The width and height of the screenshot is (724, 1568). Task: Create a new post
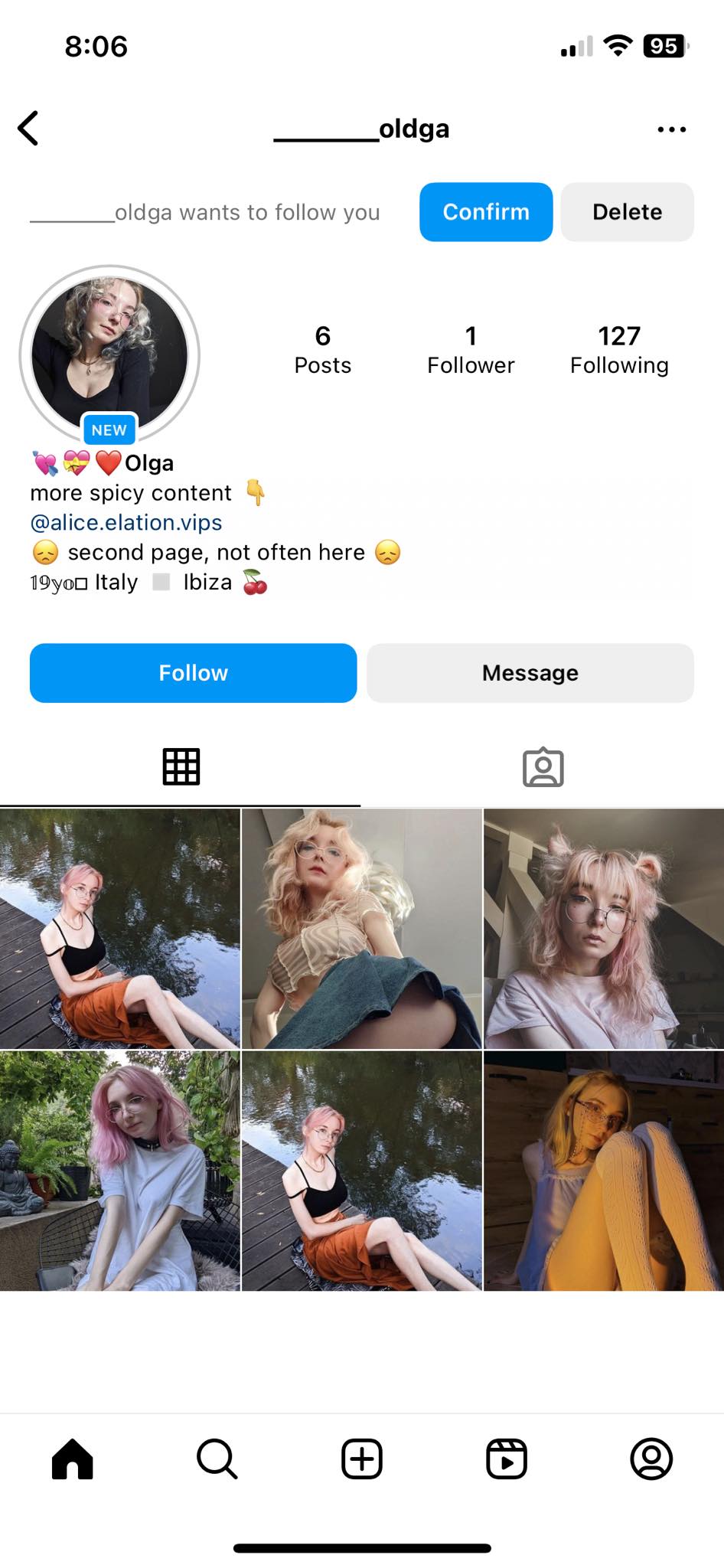click(x=362, y=1459)
